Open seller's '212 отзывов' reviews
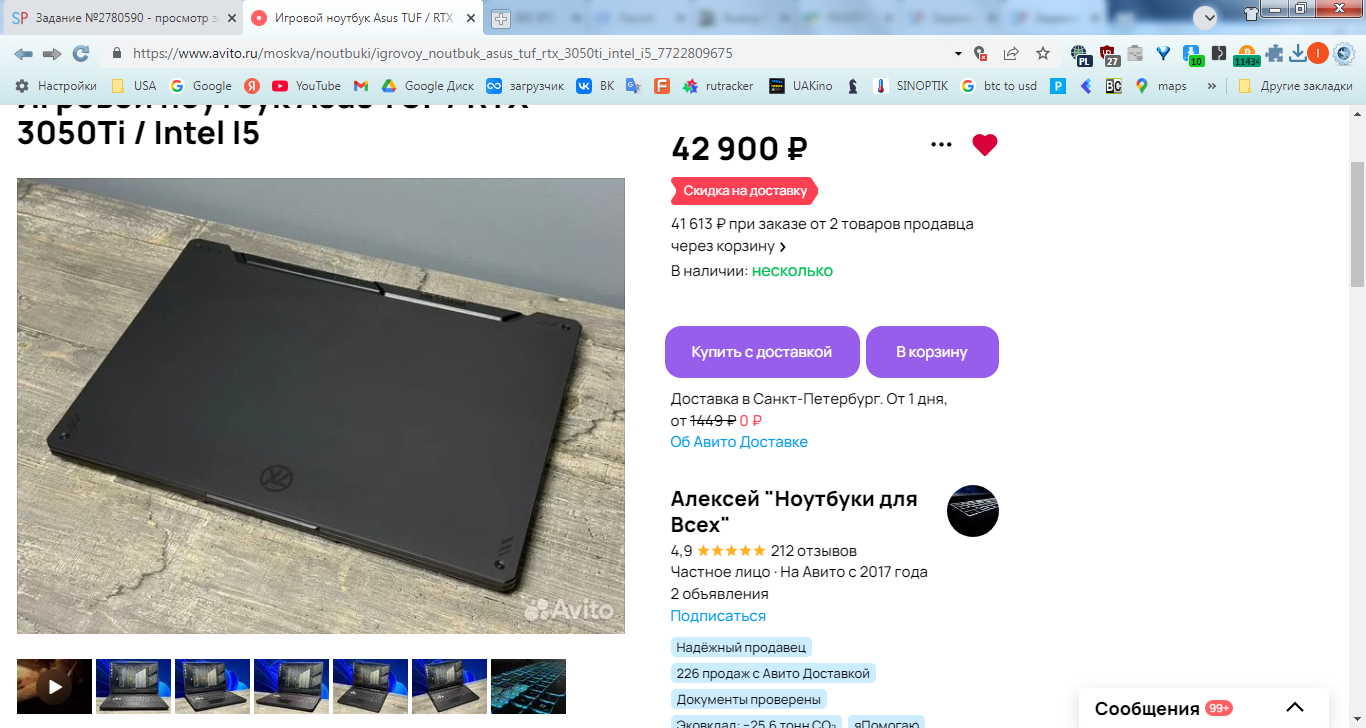This screenshot has height=728, width=1366. [x=813, y=551]
